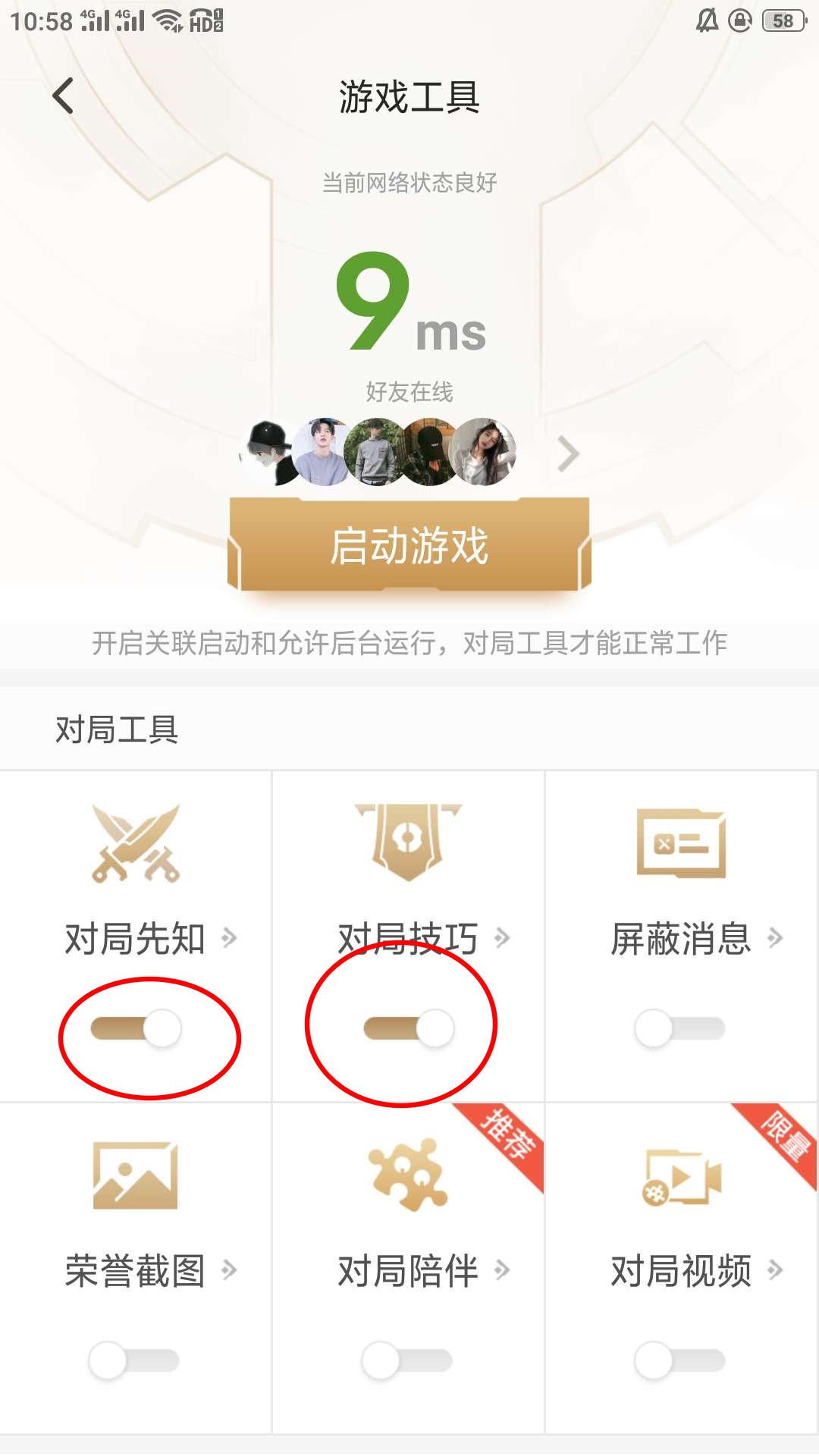Tap the 启动游戏 button
This screenshot has width=819, height=1456.
tap(409, 545)
